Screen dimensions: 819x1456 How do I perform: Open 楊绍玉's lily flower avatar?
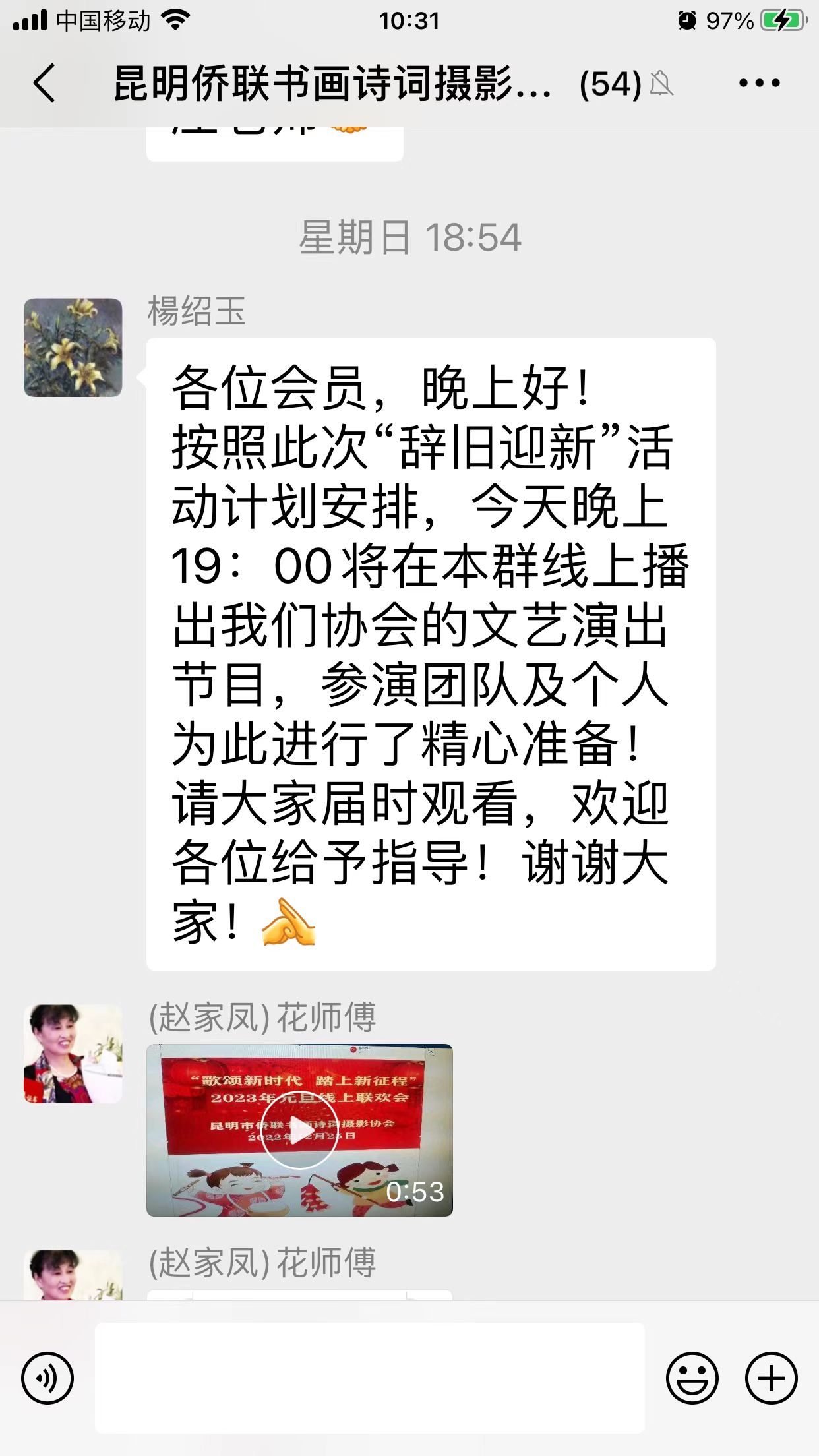click(x=73, y=348)
